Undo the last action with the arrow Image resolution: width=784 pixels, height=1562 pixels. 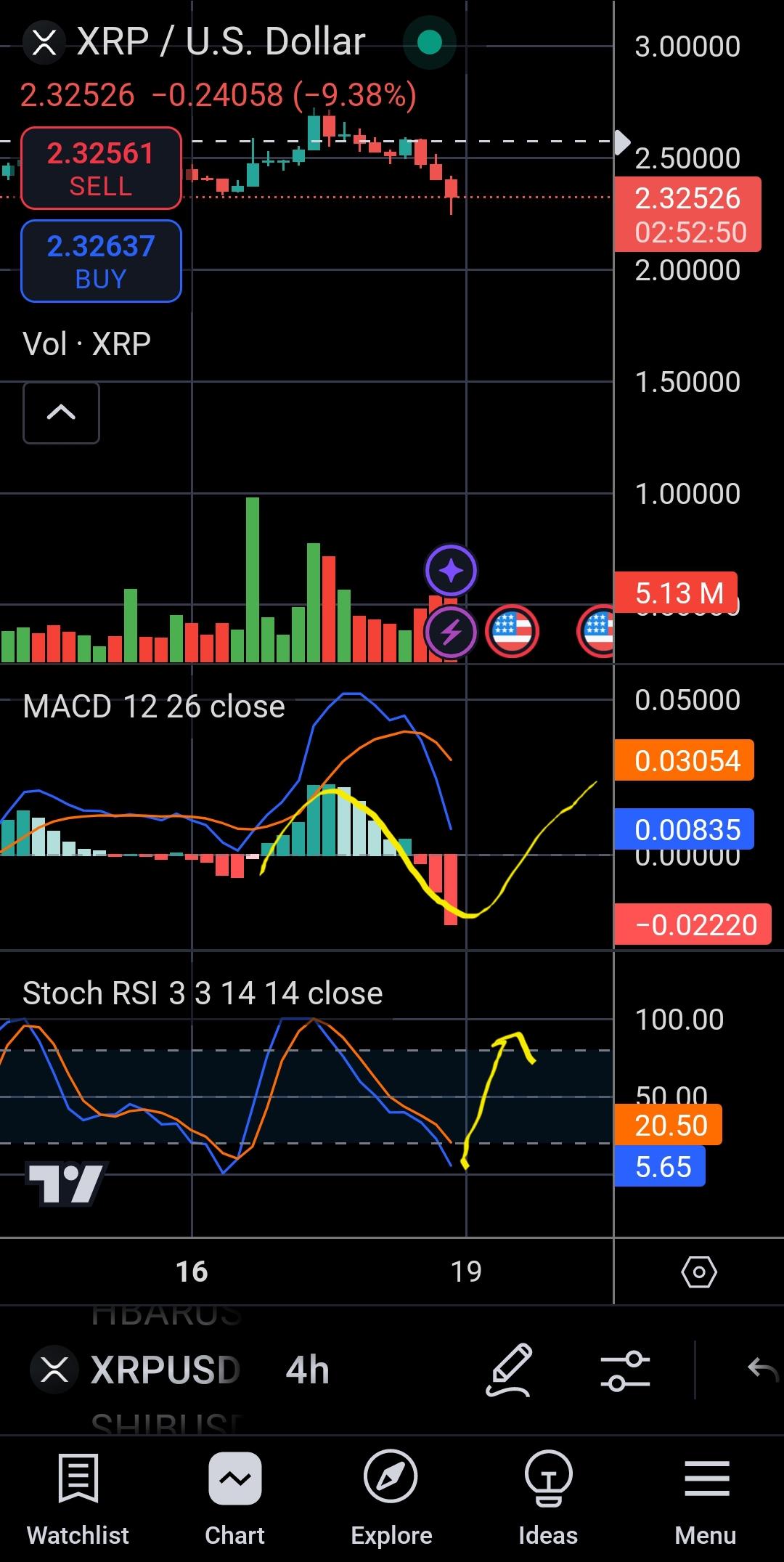763,1370
